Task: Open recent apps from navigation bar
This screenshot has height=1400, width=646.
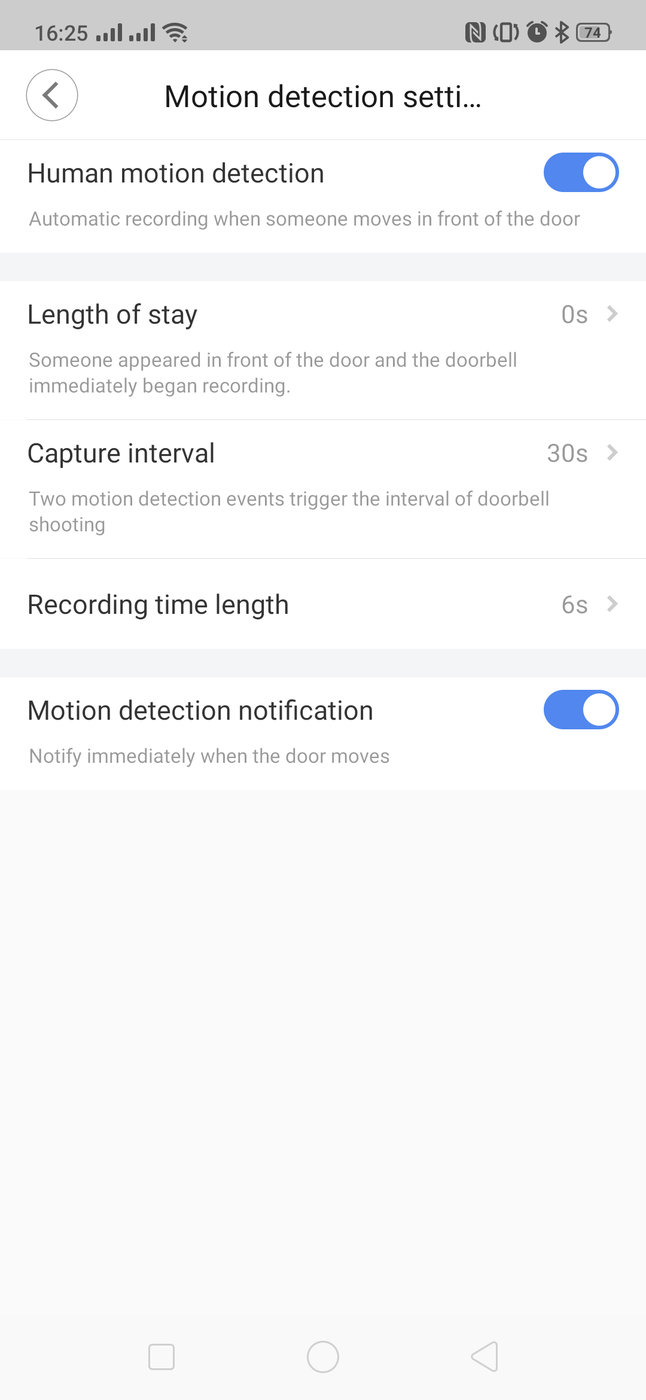Action: click(161, 1357)
